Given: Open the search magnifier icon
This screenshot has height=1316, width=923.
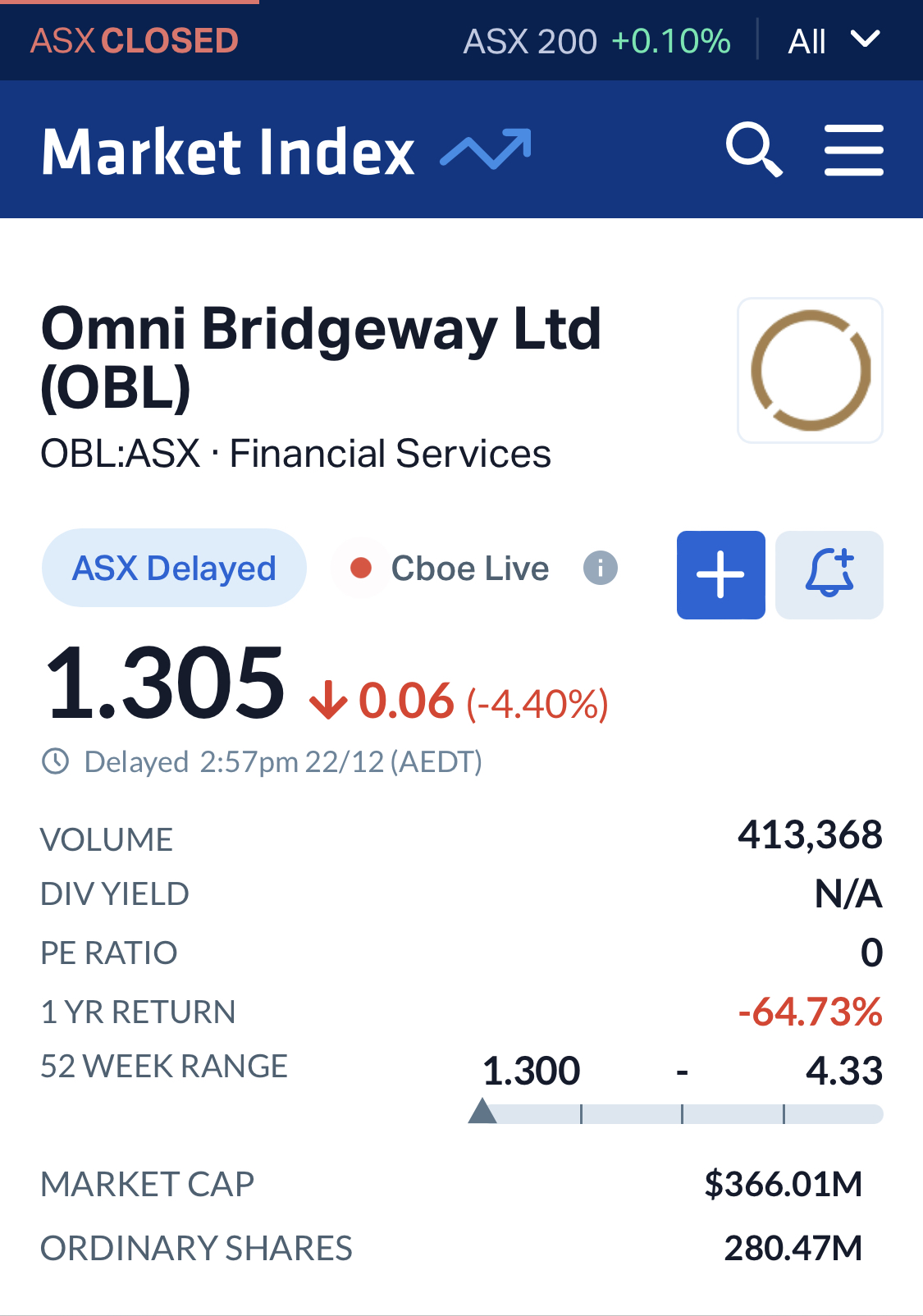Looking at the screenshot, I should coord(754,150).
